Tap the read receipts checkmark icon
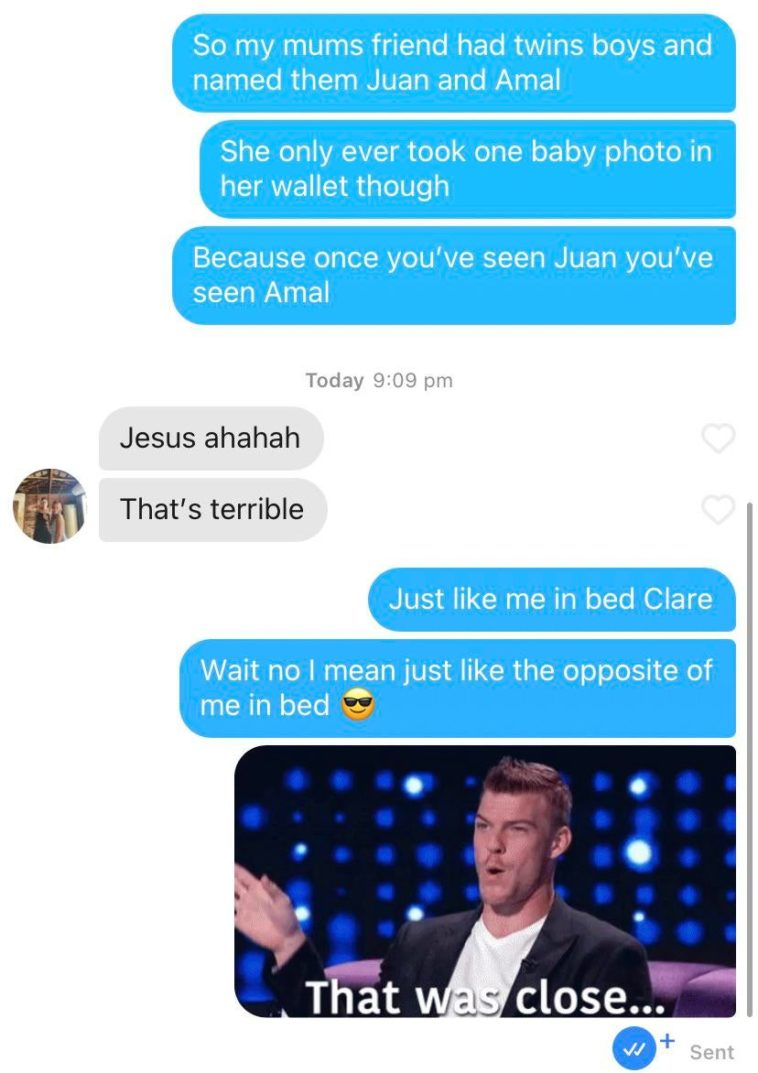 pos(633,1049)
